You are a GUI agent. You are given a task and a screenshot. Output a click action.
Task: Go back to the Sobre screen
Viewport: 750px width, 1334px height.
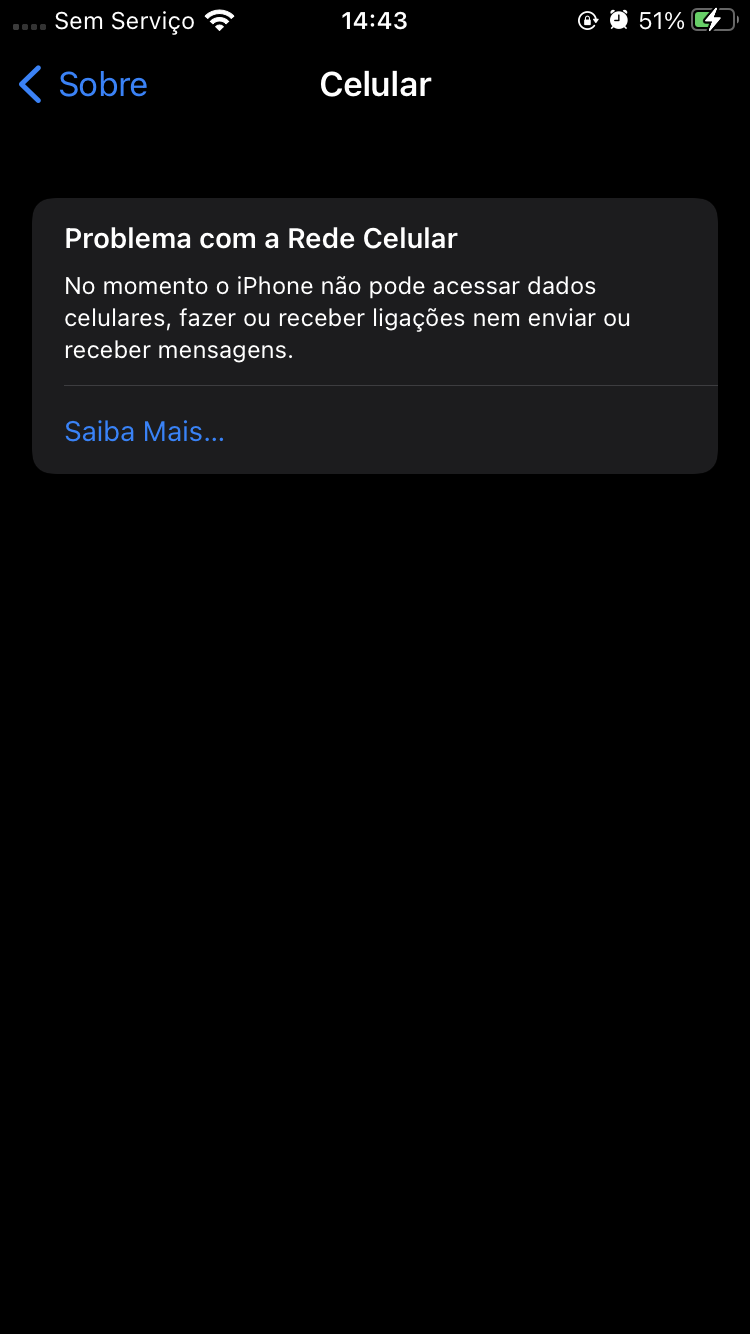pyautogui.click(x=83, y=85)
